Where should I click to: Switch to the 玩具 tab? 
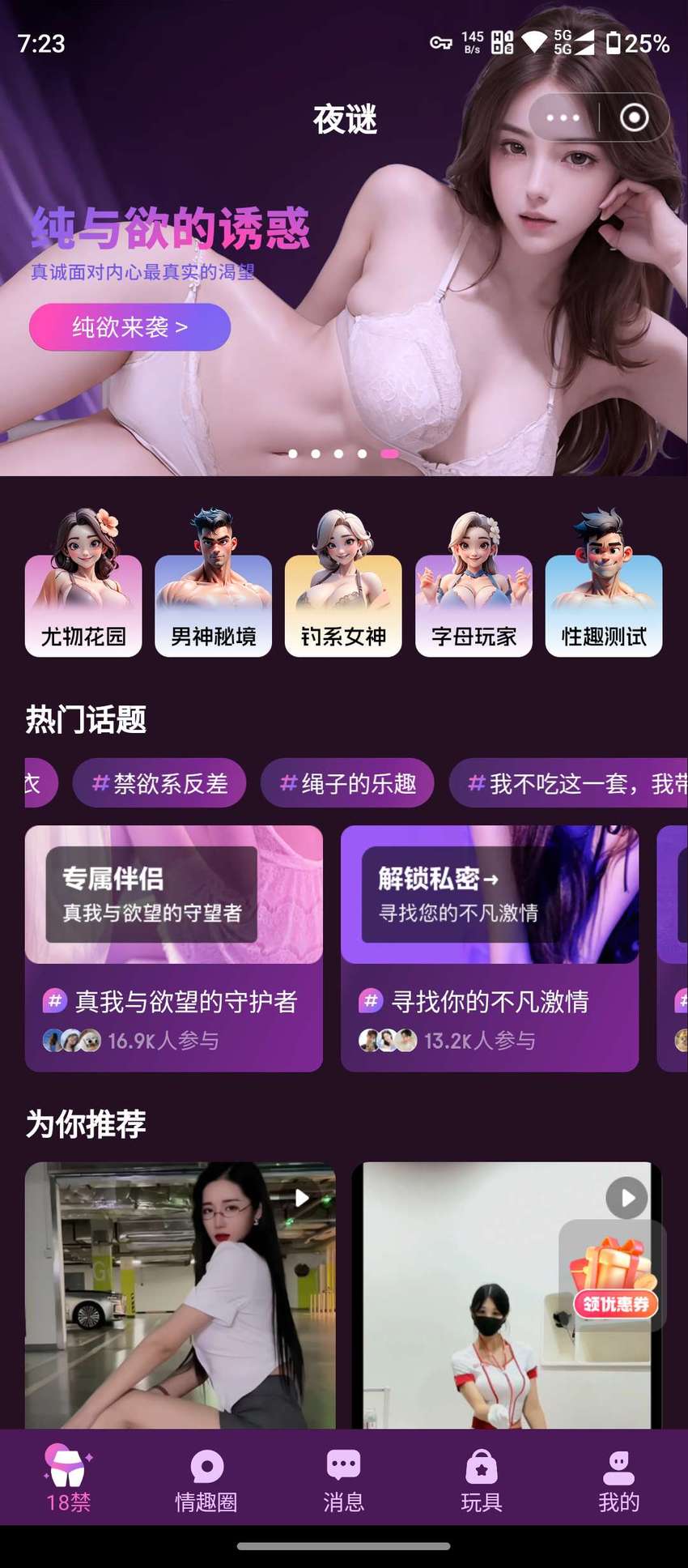click(482, 1480)
